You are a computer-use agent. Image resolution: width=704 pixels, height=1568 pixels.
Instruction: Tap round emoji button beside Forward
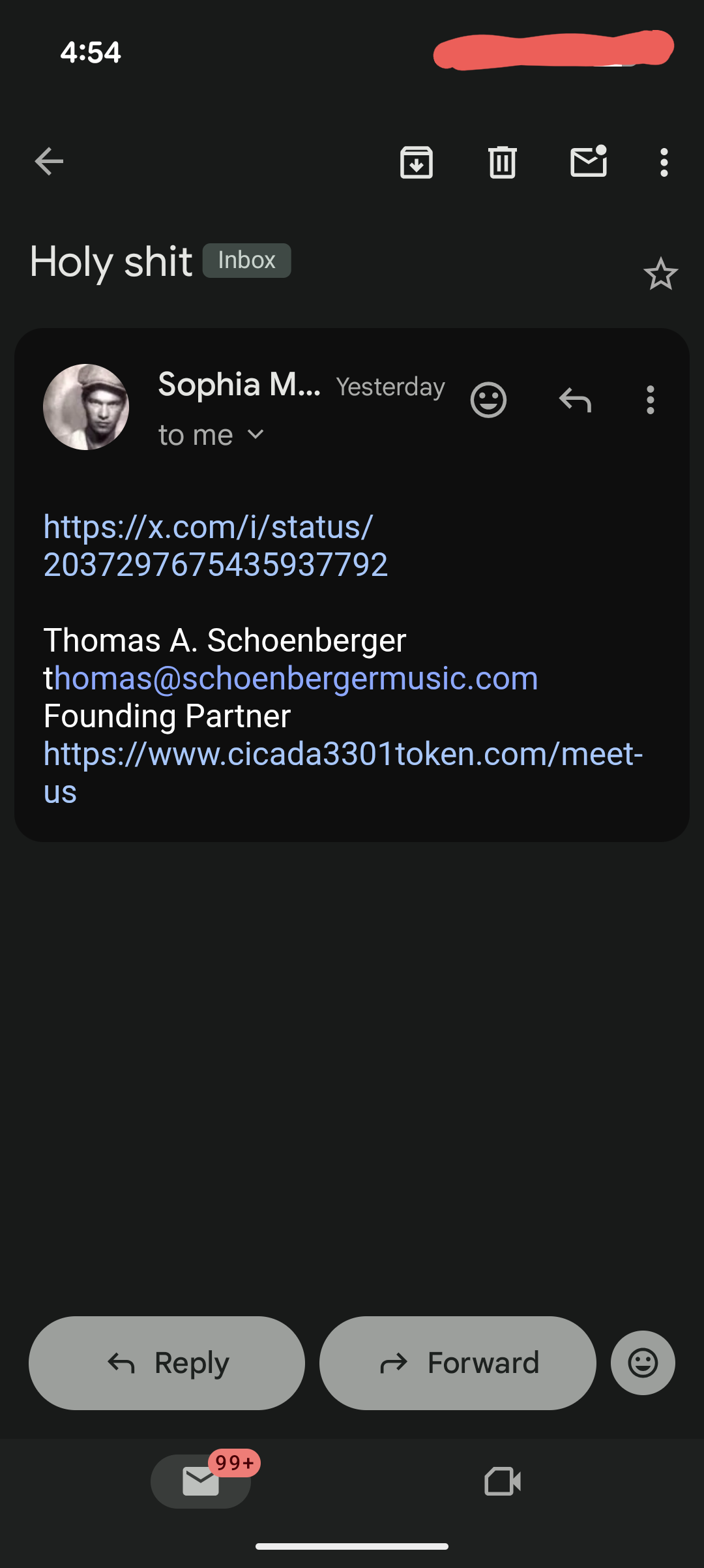coord(643,1363)
